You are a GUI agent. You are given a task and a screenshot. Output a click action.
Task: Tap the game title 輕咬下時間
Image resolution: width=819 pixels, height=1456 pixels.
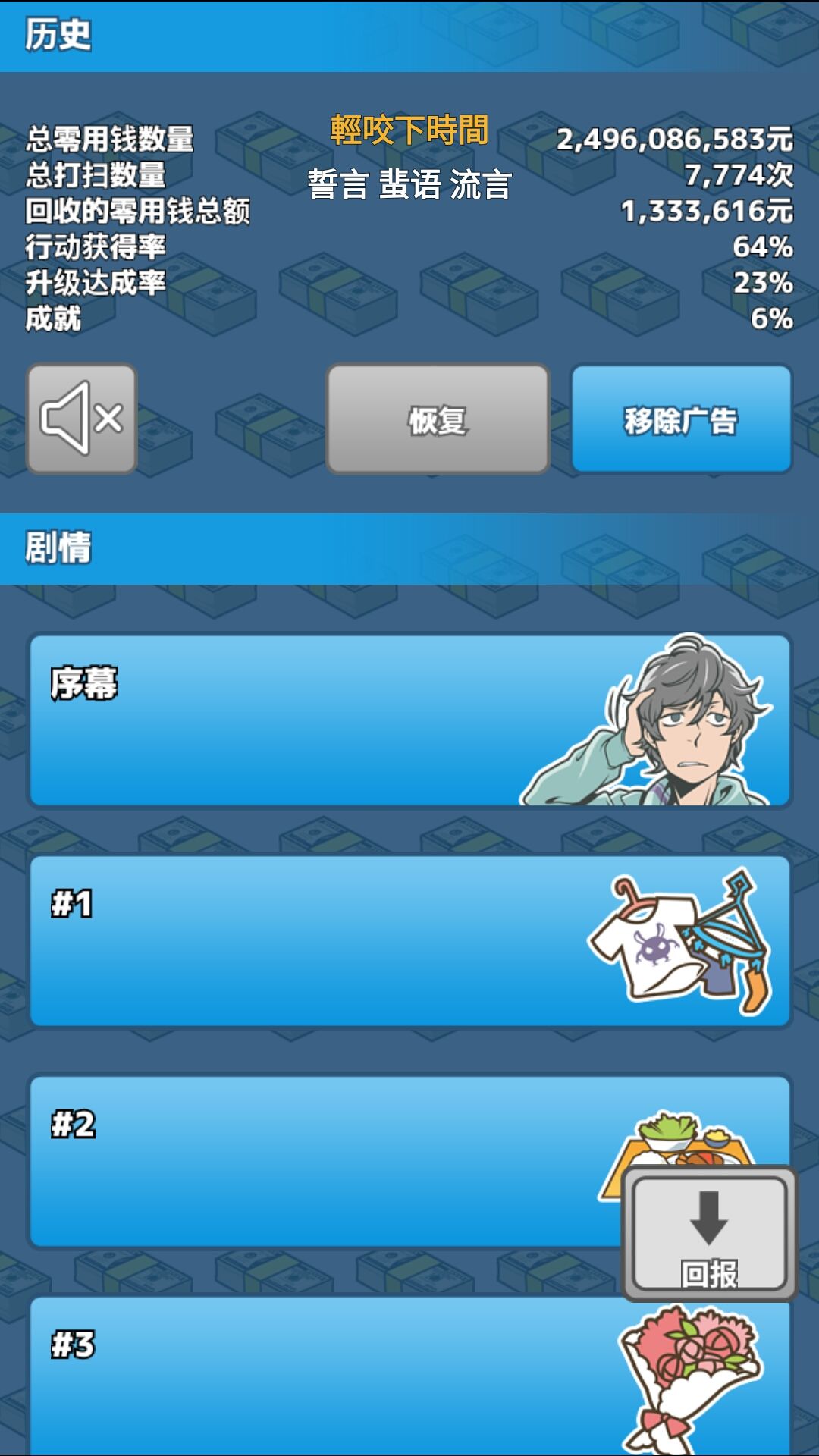[x=409, y=129]
